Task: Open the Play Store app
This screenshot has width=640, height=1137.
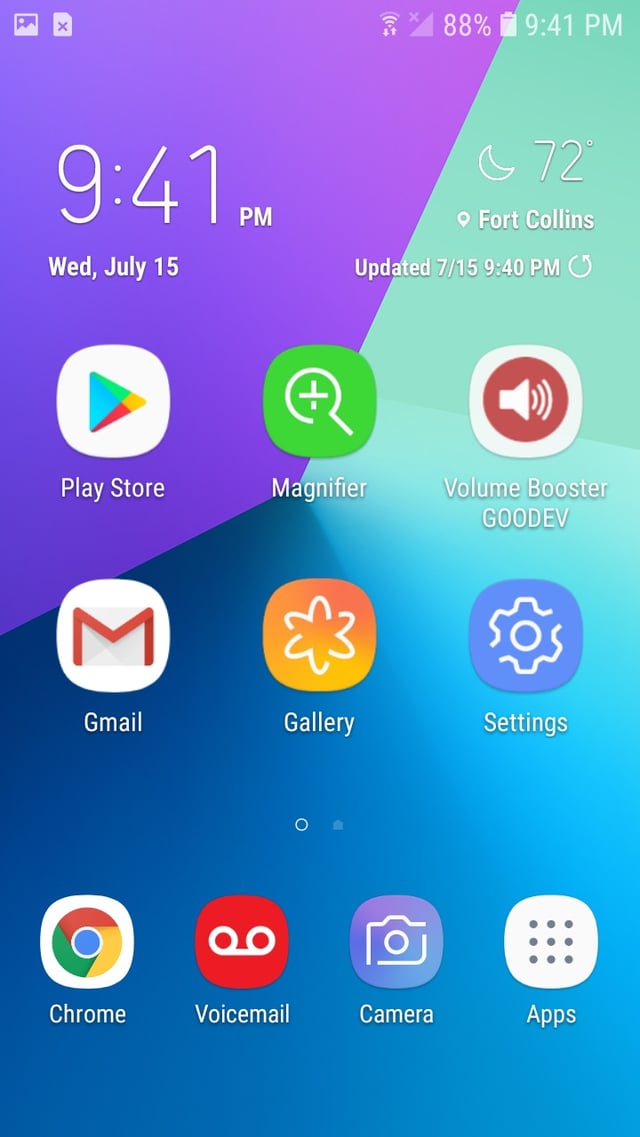Action: coord(113,401)
